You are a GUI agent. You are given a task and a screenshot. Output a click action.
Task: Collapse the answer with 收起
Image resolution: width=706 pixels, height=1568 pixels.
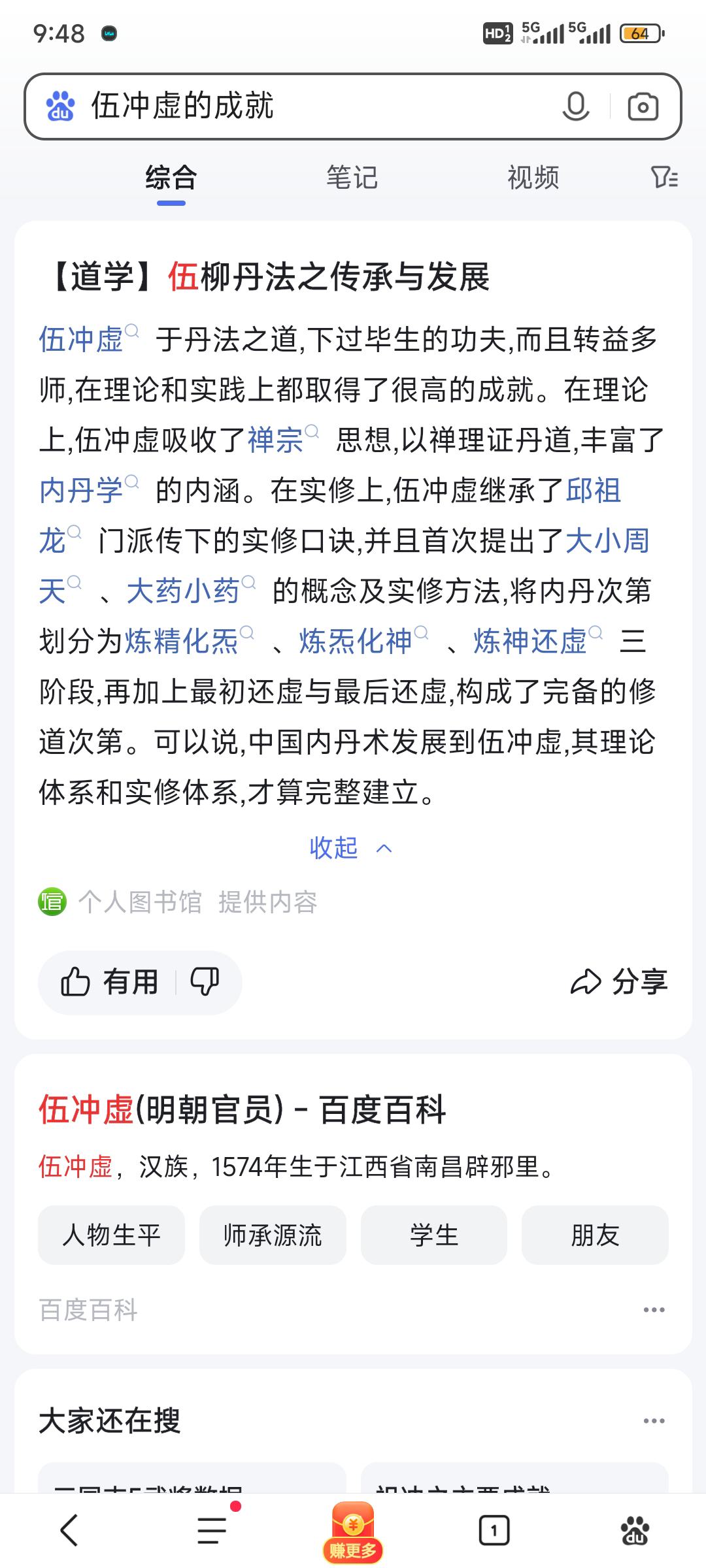coord(351,848)
